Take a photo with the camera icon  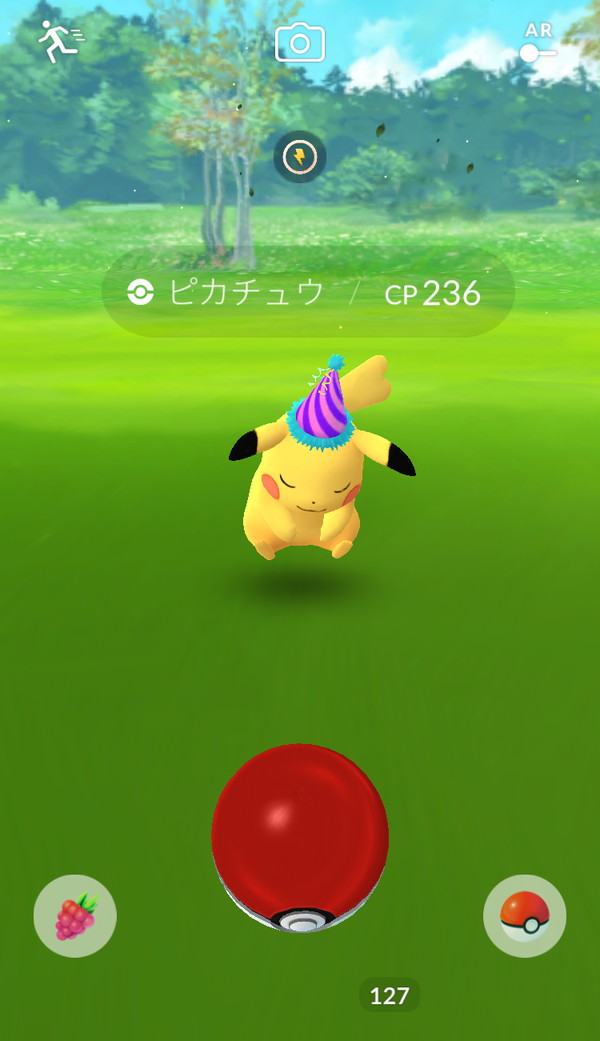point(300,42)
